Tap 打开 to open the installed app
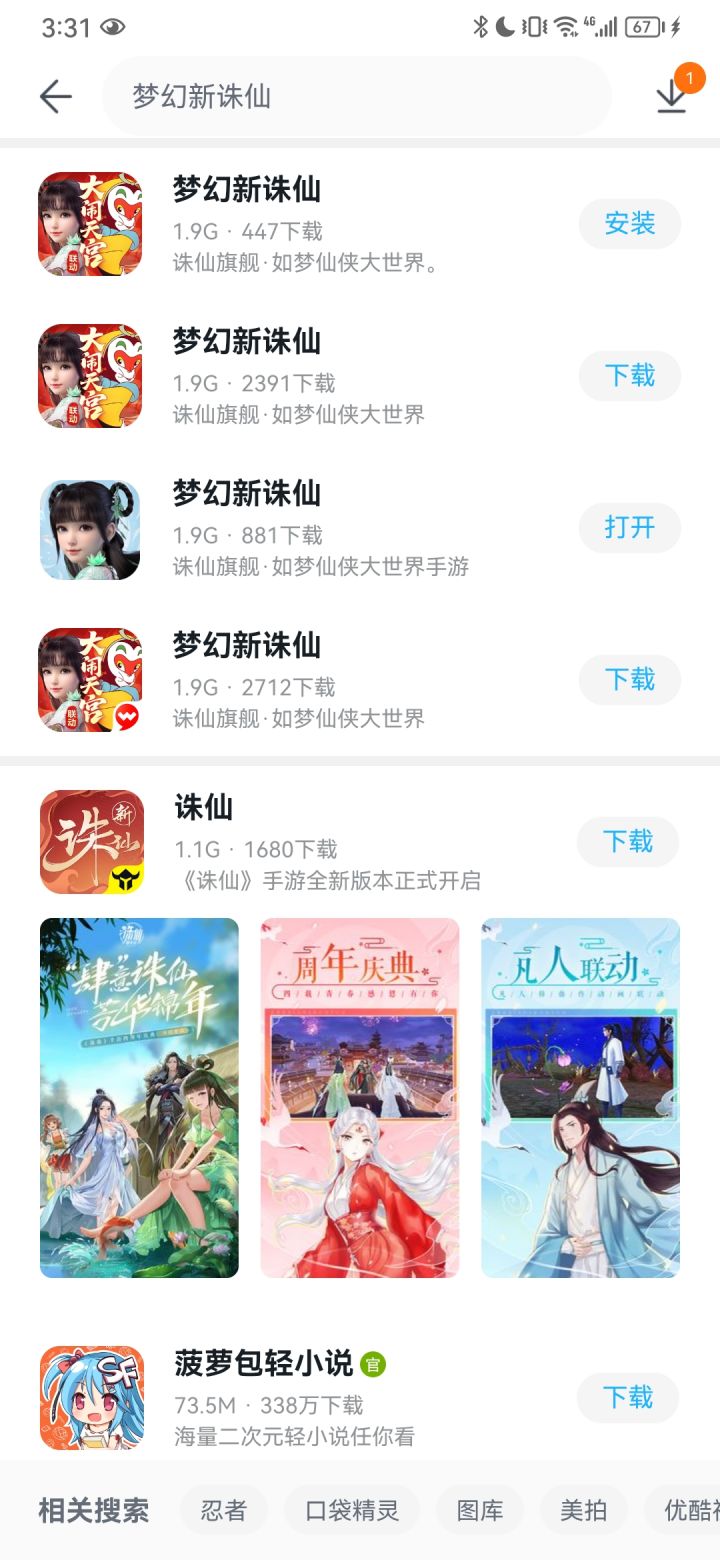Image resolution: width=720 pixels, height=1560 pixels. (629, 528)
